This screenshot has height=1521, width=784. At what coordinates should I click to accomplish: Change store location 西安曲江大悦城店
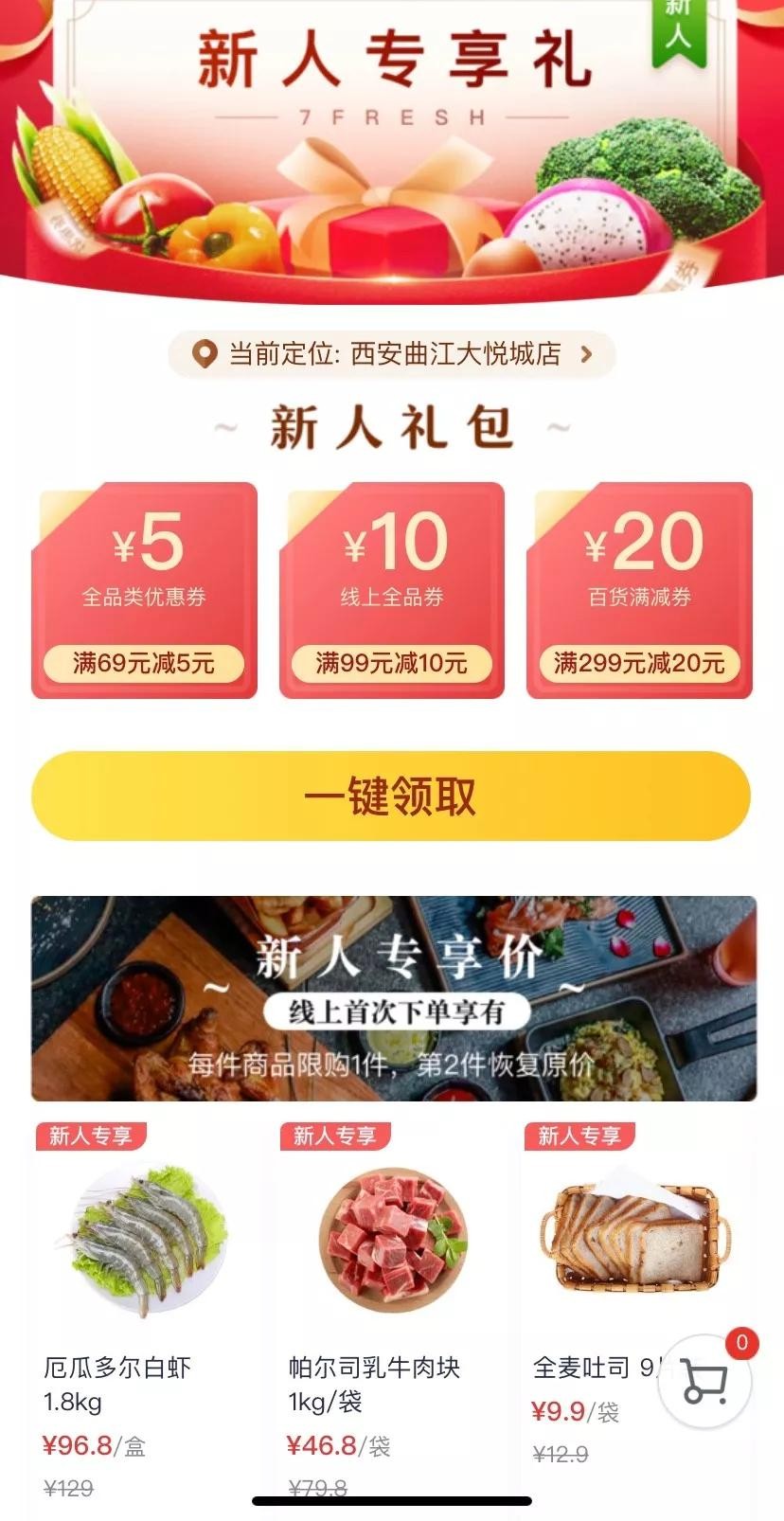point(392,354)
